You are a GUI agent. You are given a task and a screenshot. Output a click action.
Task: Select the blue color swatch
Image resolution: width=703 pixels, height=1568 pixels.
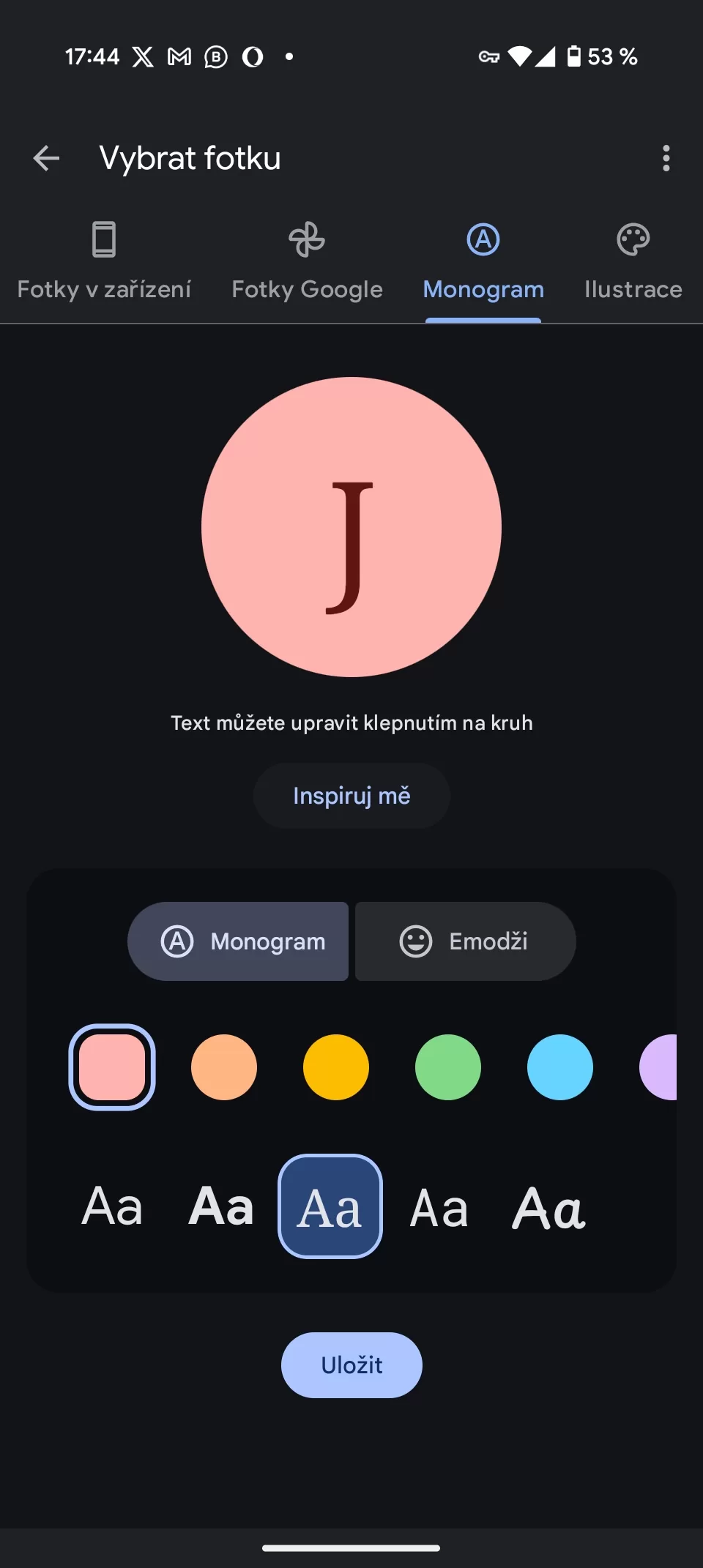560,1067
